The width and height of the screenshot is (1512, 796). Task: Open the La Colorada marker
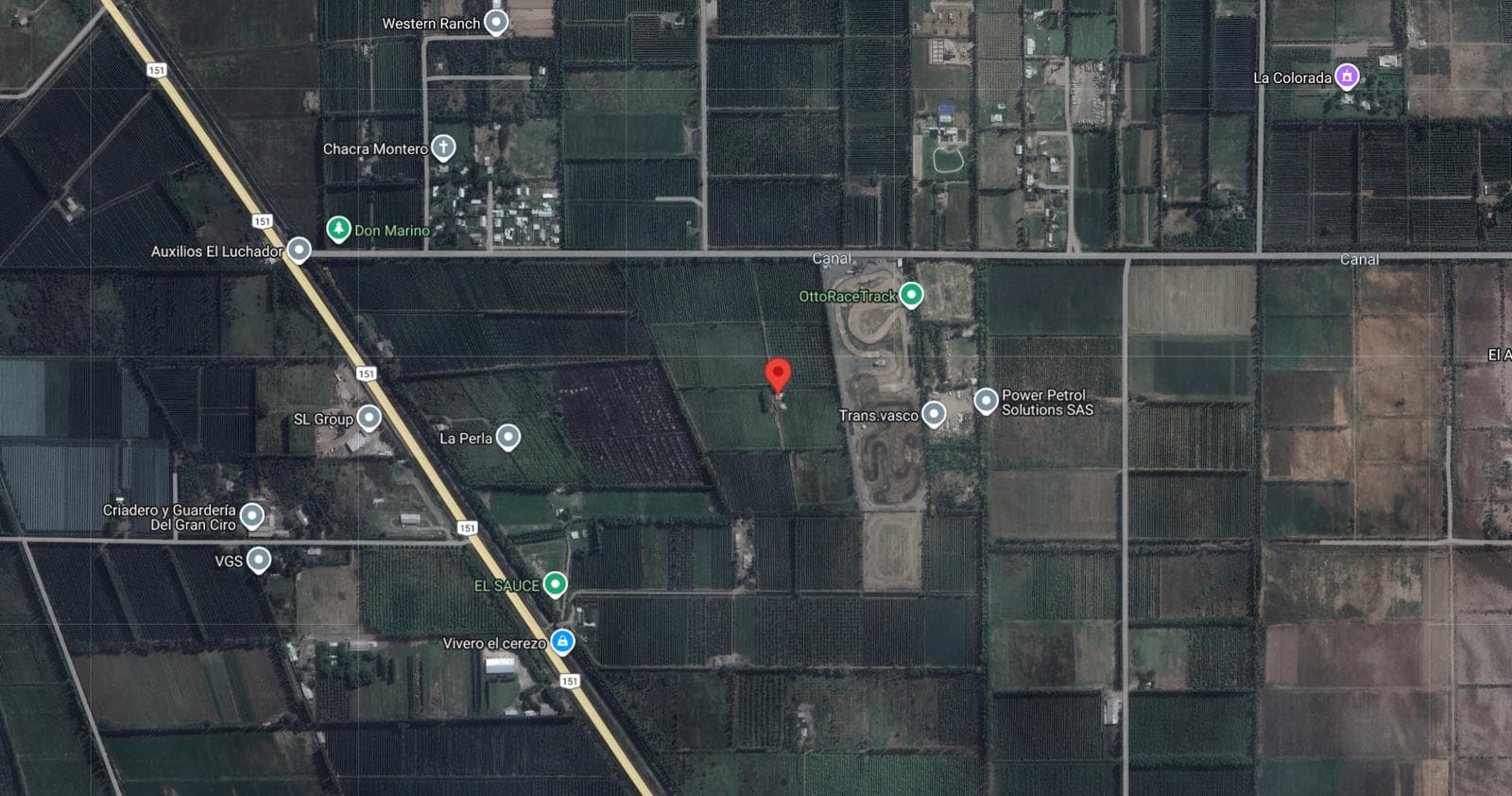pos(1347,77)
